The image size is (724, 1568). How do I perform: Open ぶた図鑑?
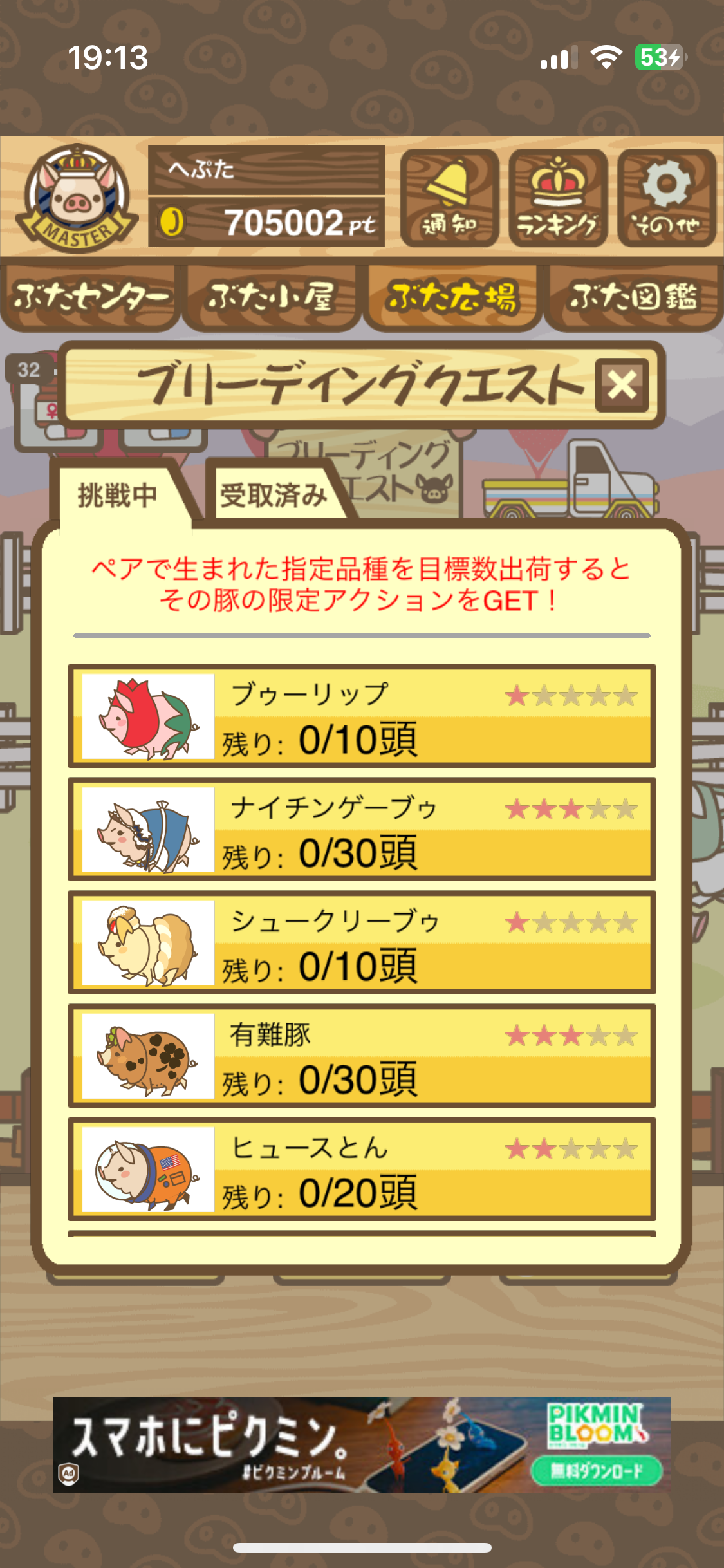pos(633,297)
